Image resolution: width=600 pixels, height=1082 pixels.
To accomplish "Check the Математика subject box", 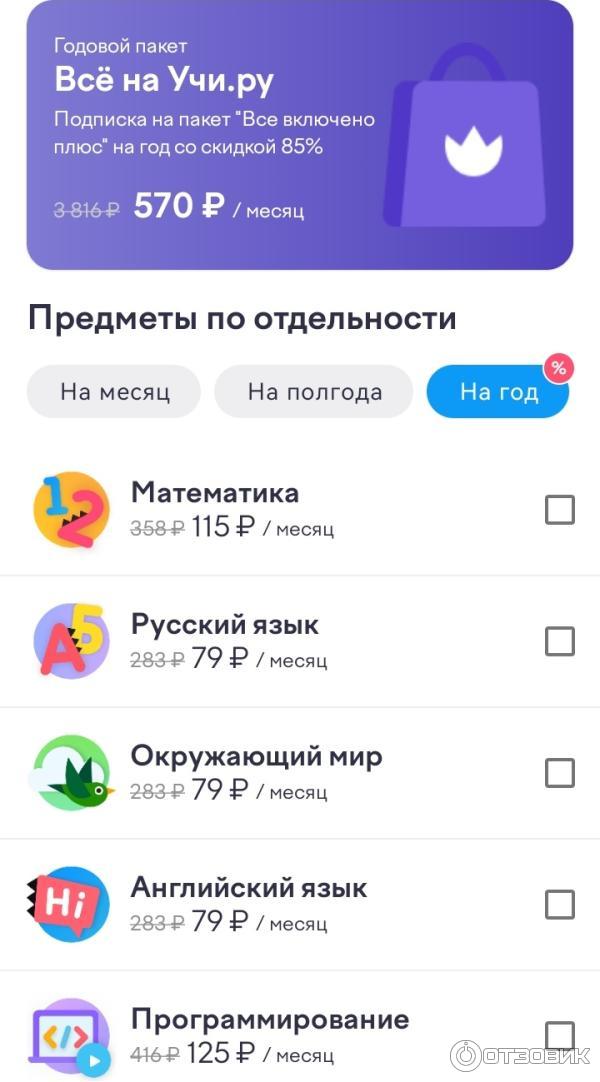I will point(560,510).
